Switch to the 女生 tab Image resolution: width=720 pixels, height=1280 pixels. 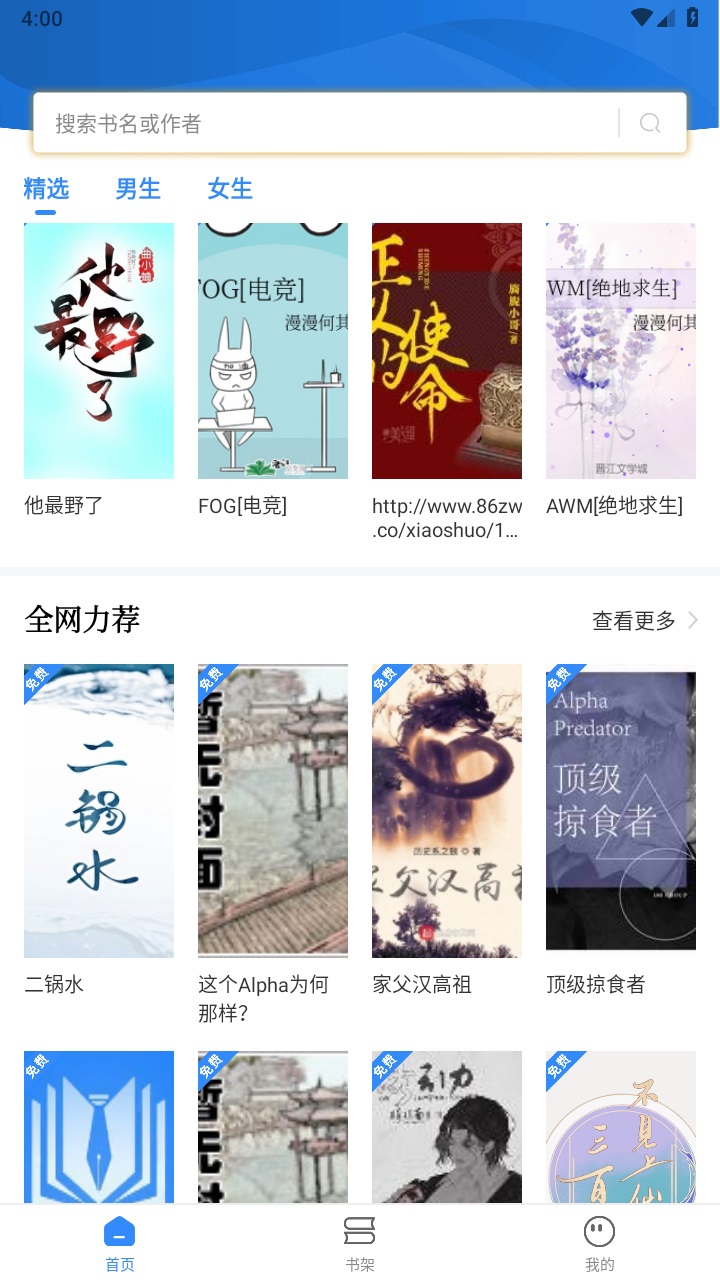[x=229, y=189]
